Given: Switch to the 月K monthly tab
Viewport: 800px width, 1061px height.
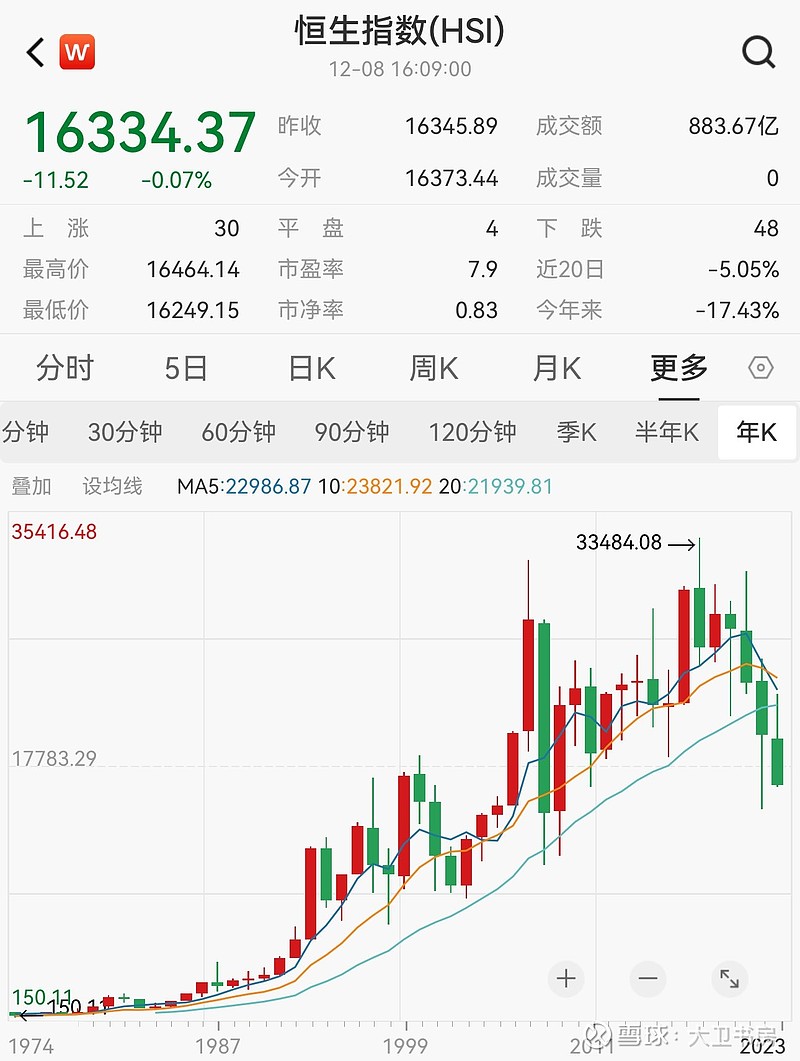Looking at the screenshot, I should (554, 368).
